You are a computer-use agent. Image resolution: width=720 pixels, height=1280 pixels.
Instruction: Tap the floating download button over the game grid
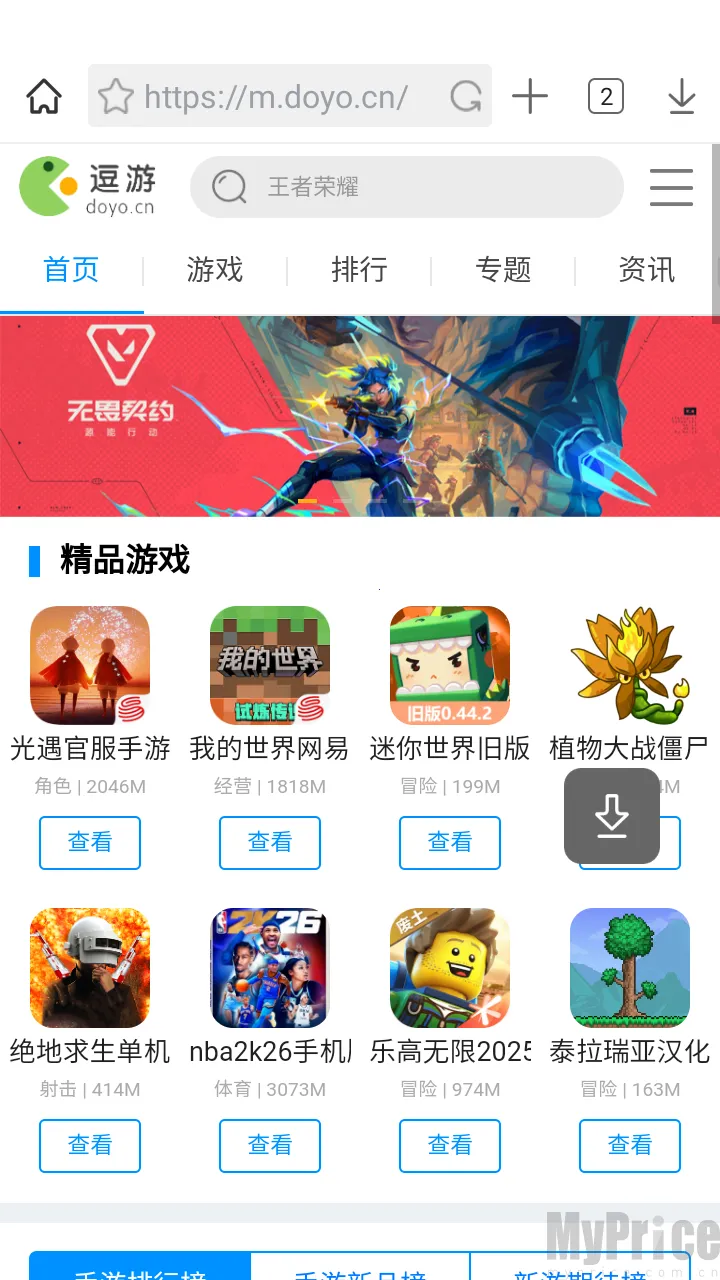[611, 816]
